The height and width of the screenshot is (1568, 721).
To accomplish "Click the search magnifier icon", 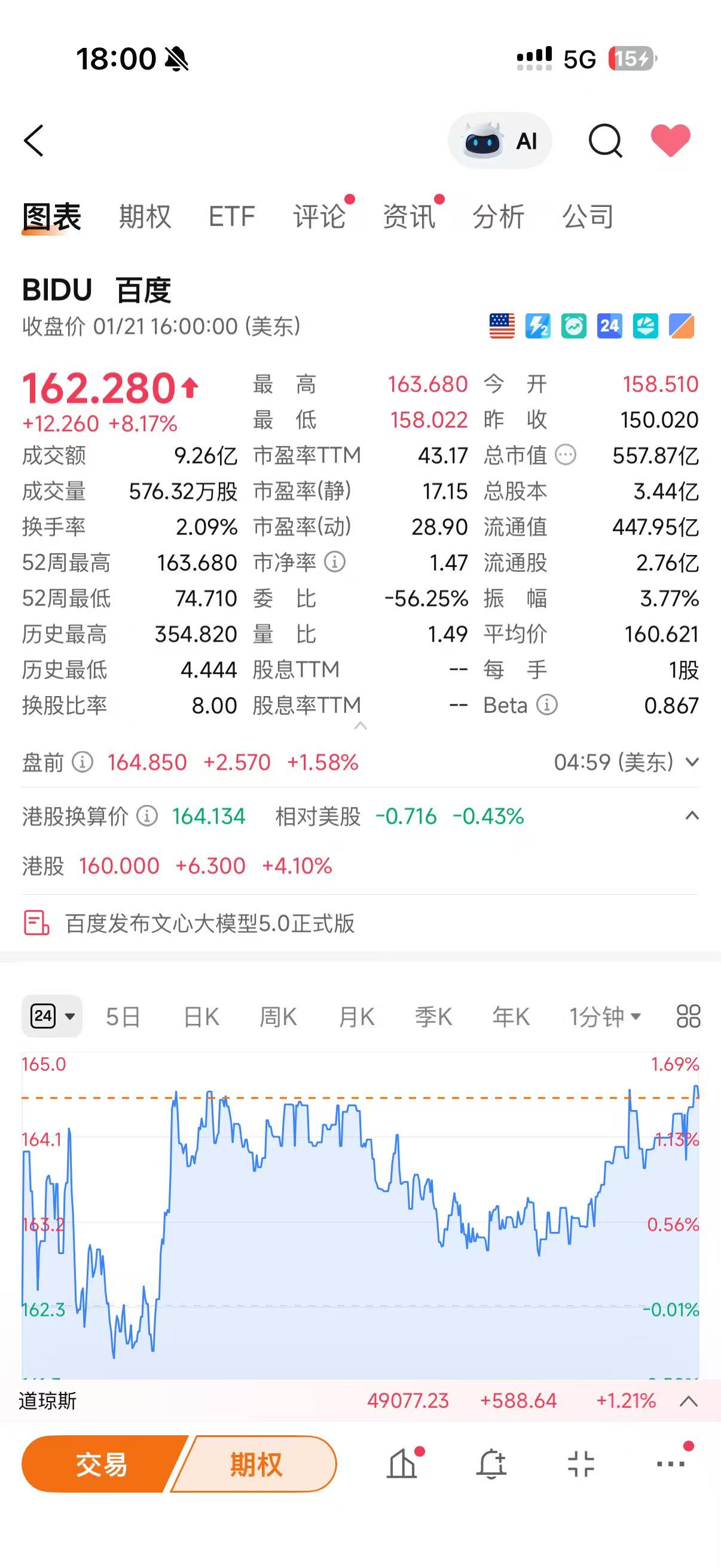I will coord(606,141).
